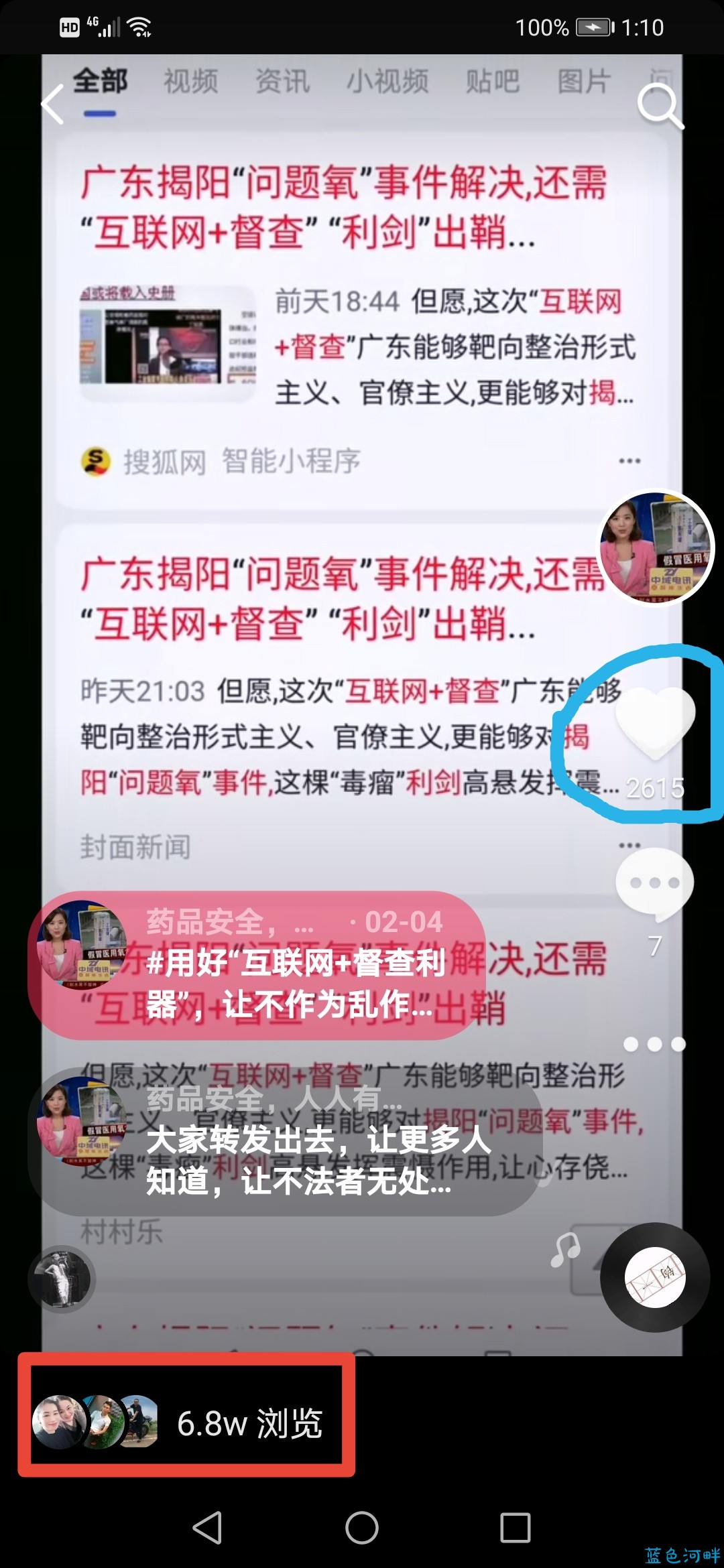The width and height of the screenshot is (724, 1568).
Task: Tap the spinning music disc
Action: click(655, 1277)
